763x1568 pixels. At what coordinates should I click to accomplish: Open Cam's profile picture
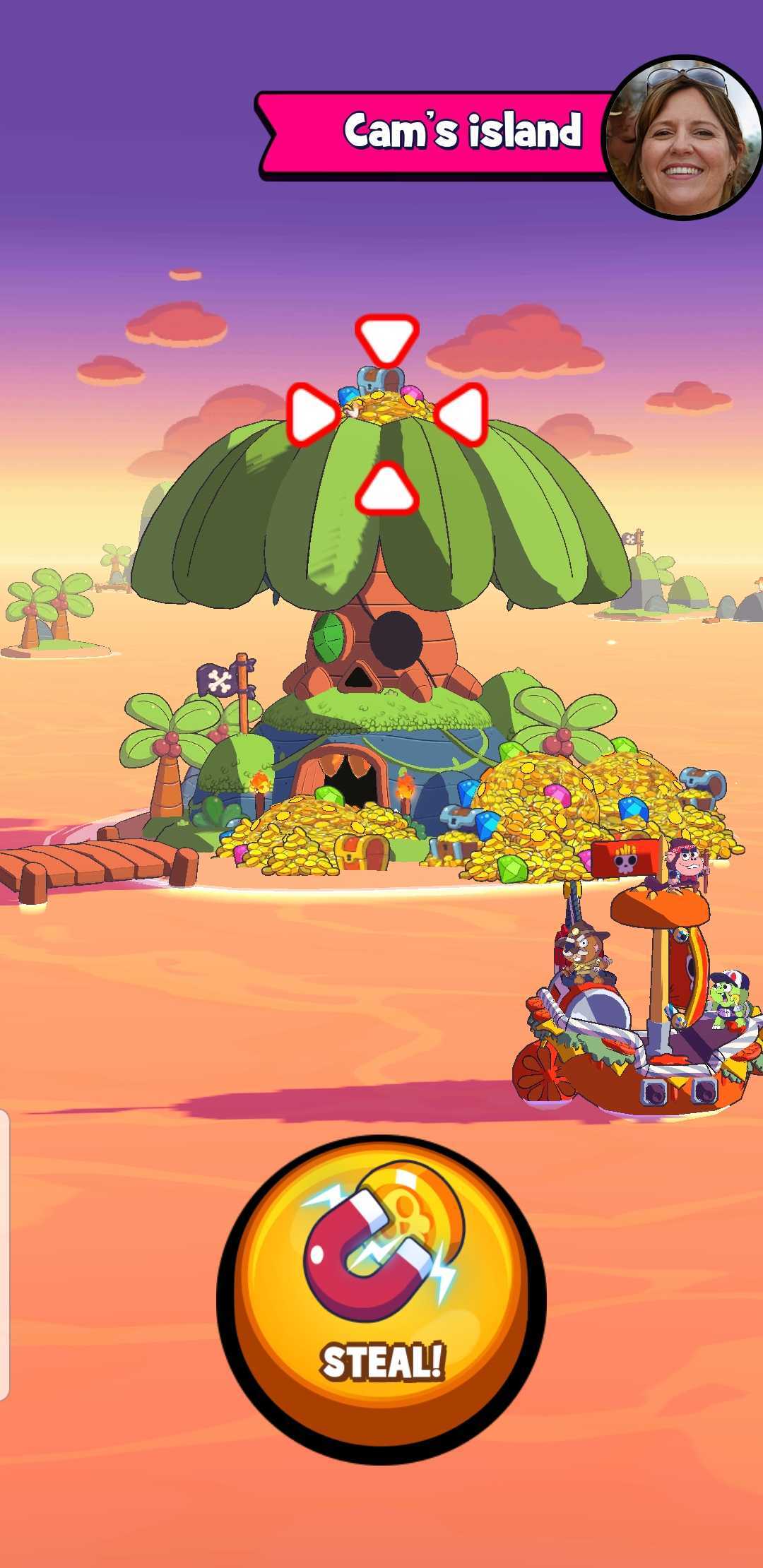tap(683, 136)
